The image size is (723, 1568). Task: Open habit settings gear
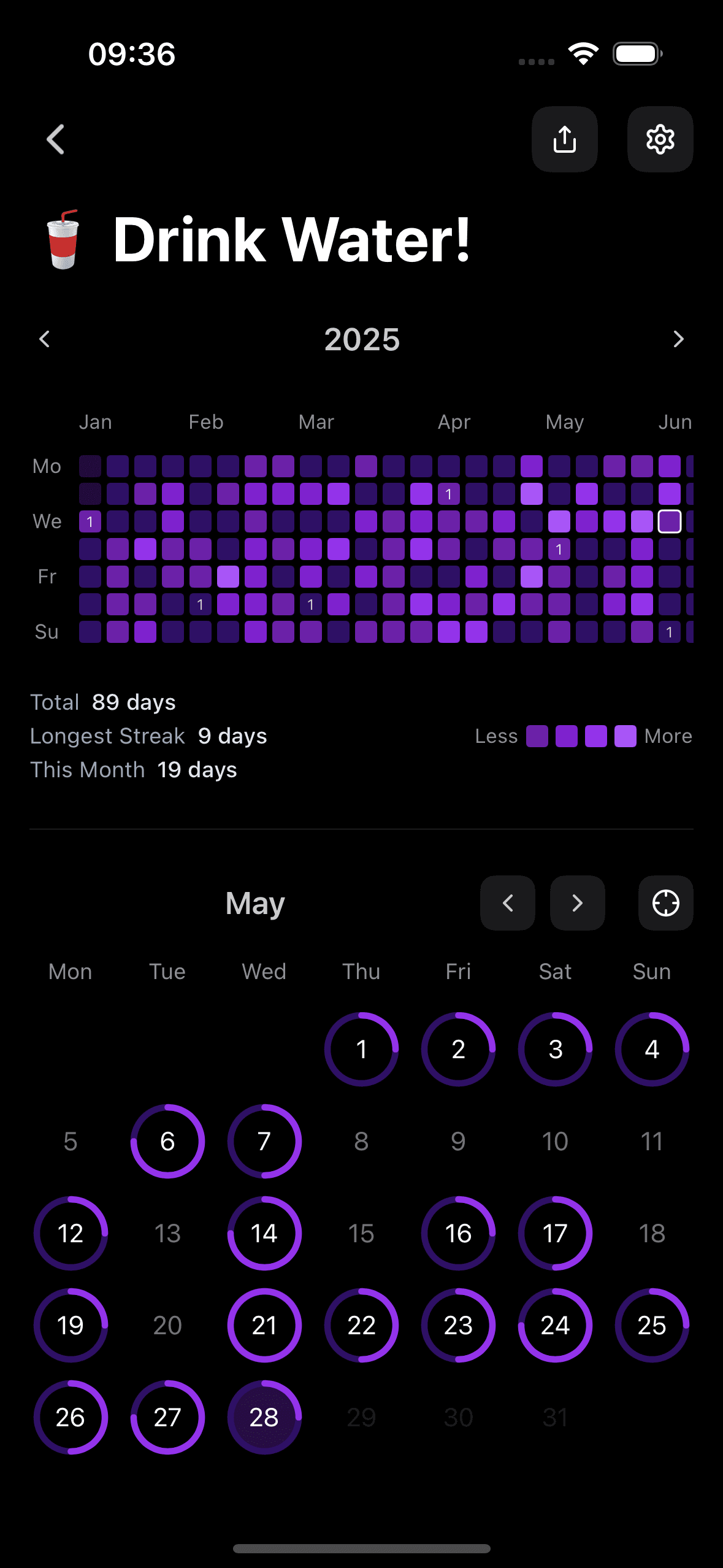[660, 139]
